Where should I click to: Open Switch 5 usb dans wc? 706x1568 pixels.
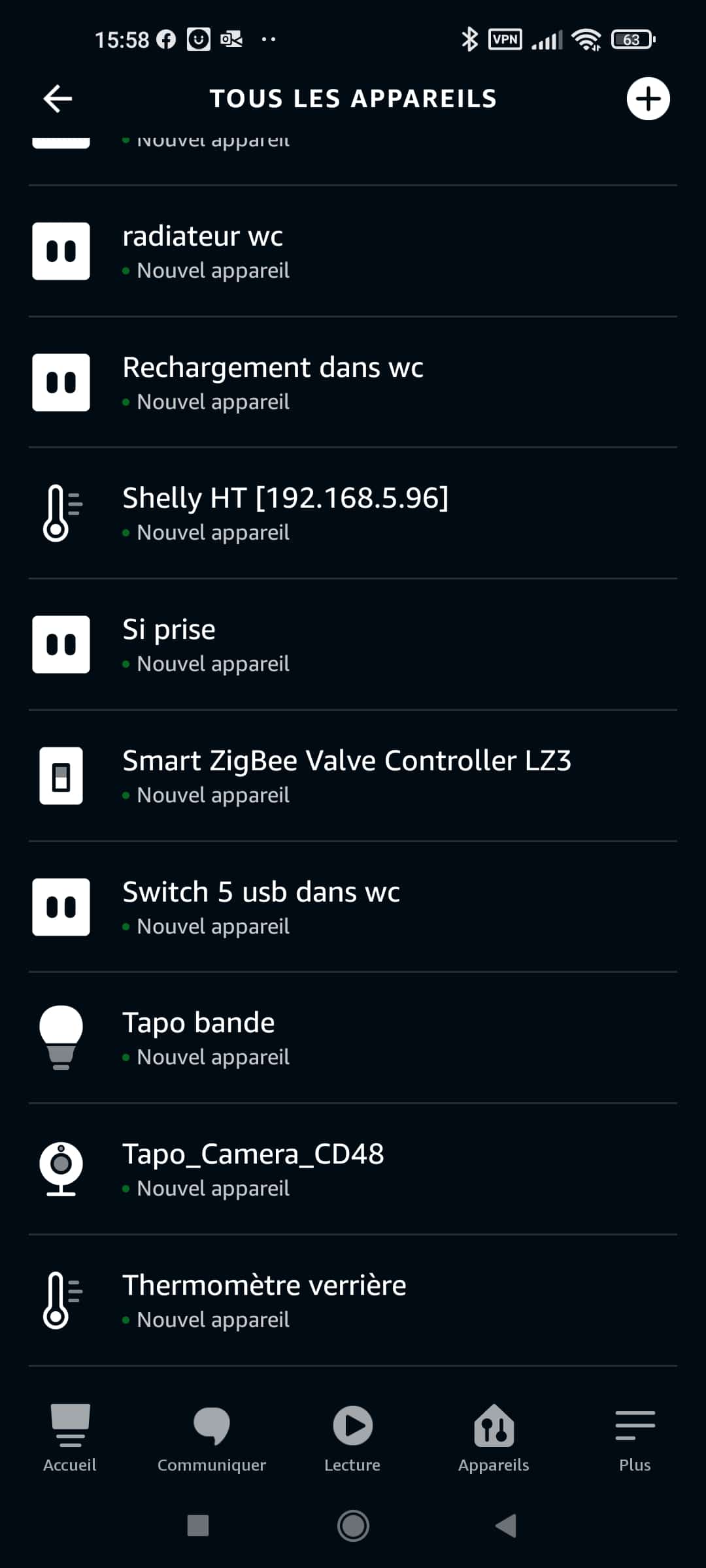353,907
